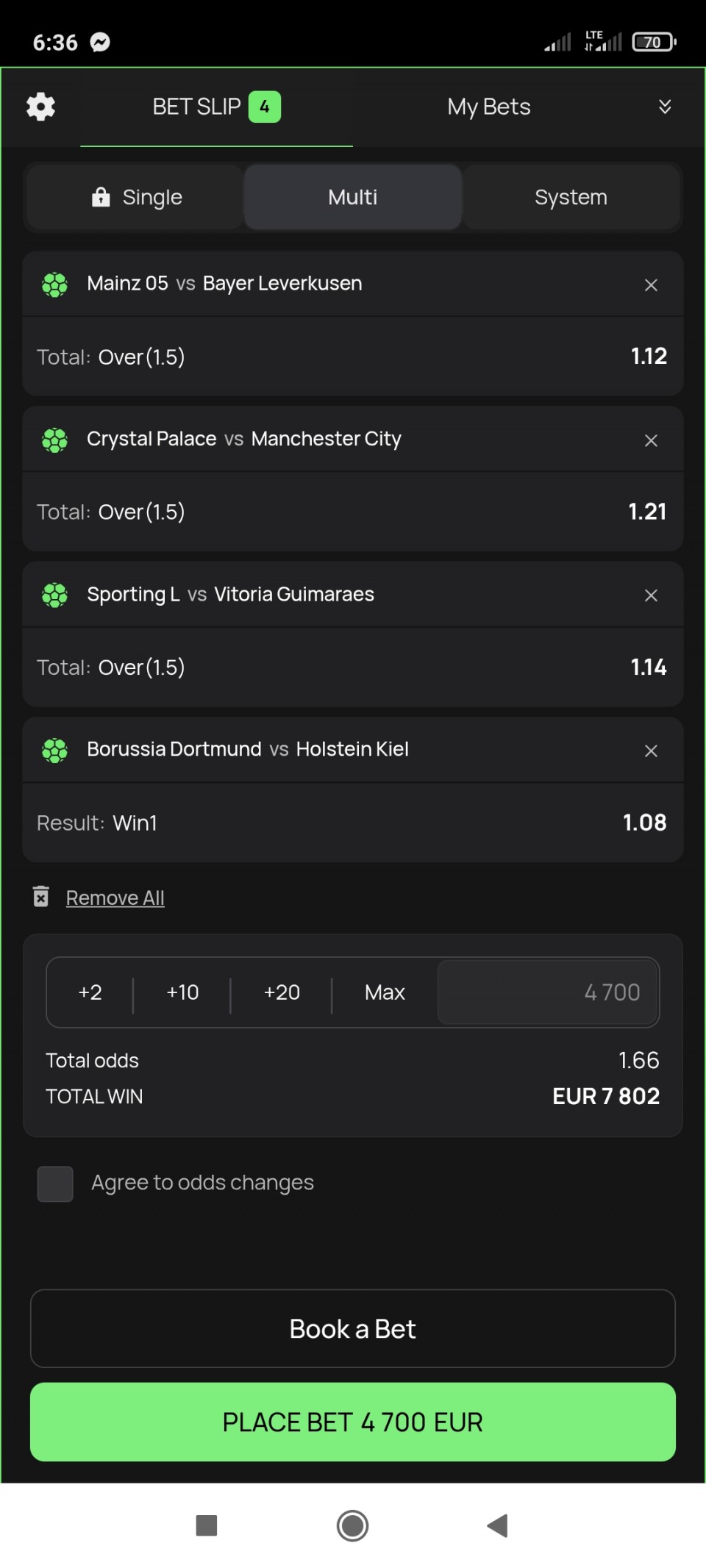The width and height of the screenshot is (706, 1568).
Task: Add +20 to the stake
Action: pyautogui.click(x=282, y=992)
